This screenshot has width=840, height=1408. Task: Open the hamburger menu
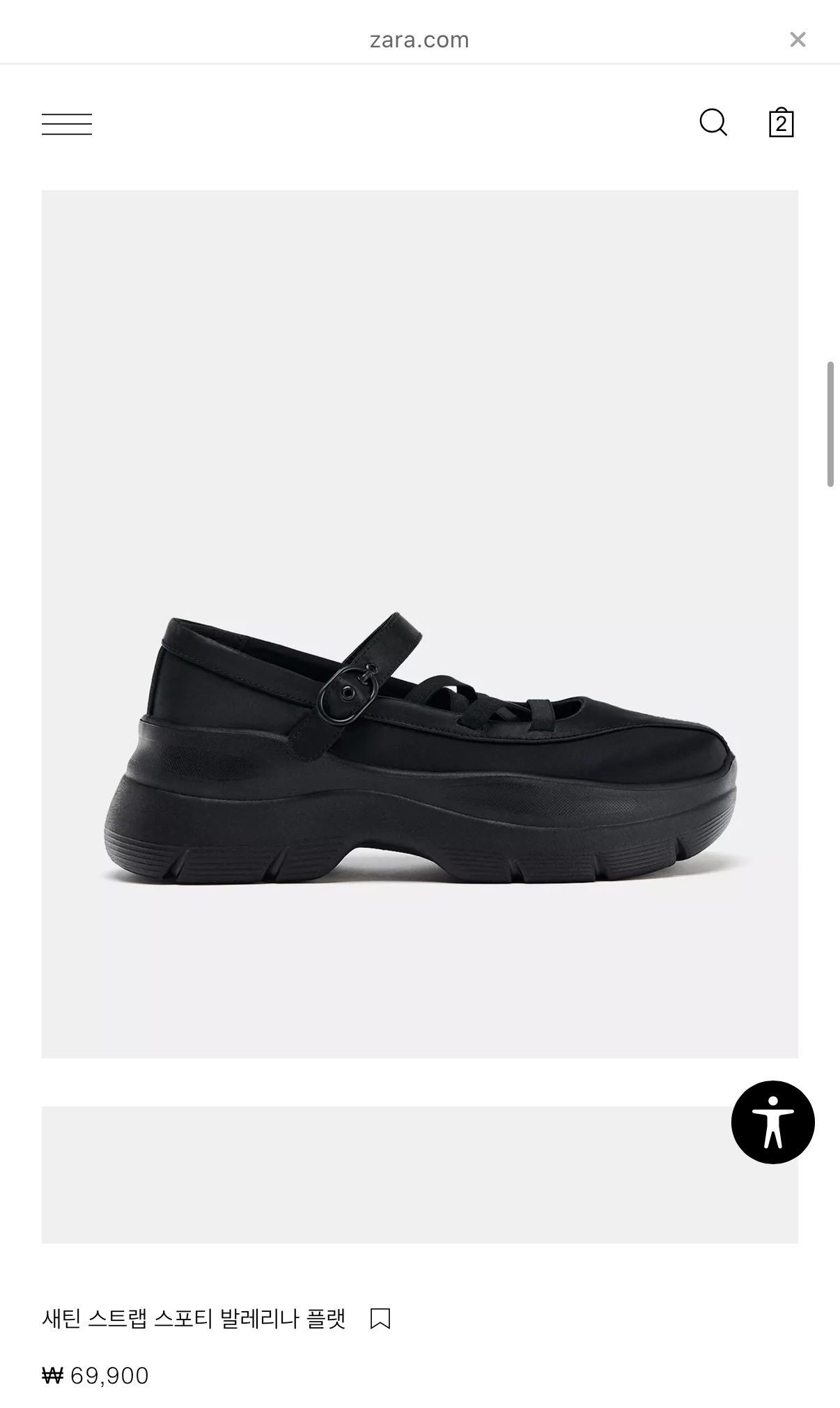pos(67,124)
